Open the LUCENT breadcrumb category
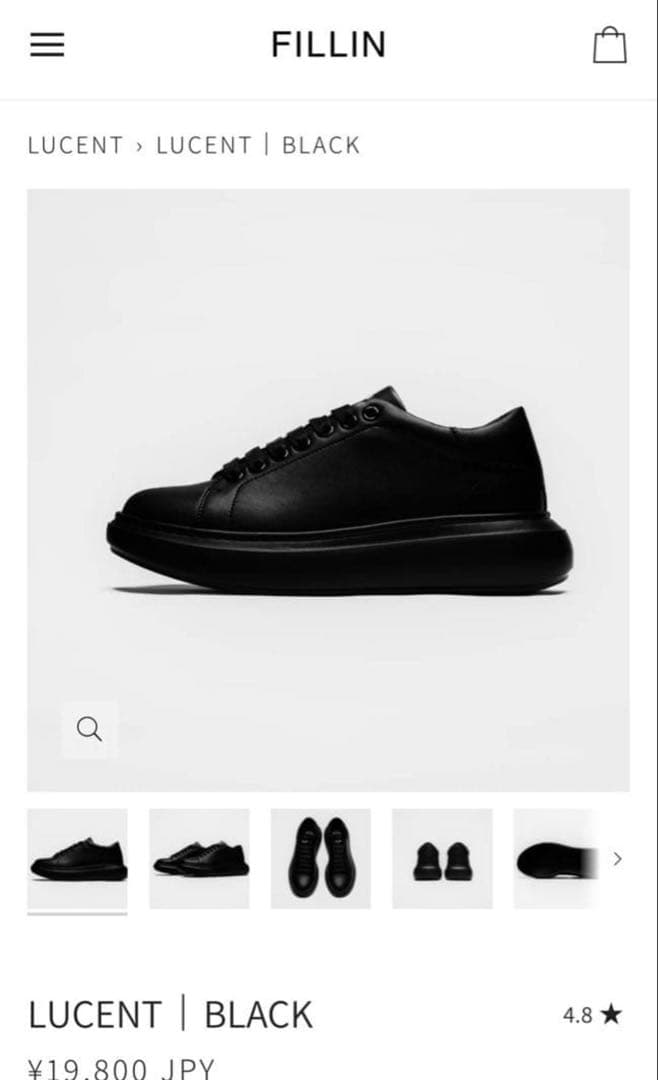The height and width of the screenshot is (1080, 658). click(75, 145)
